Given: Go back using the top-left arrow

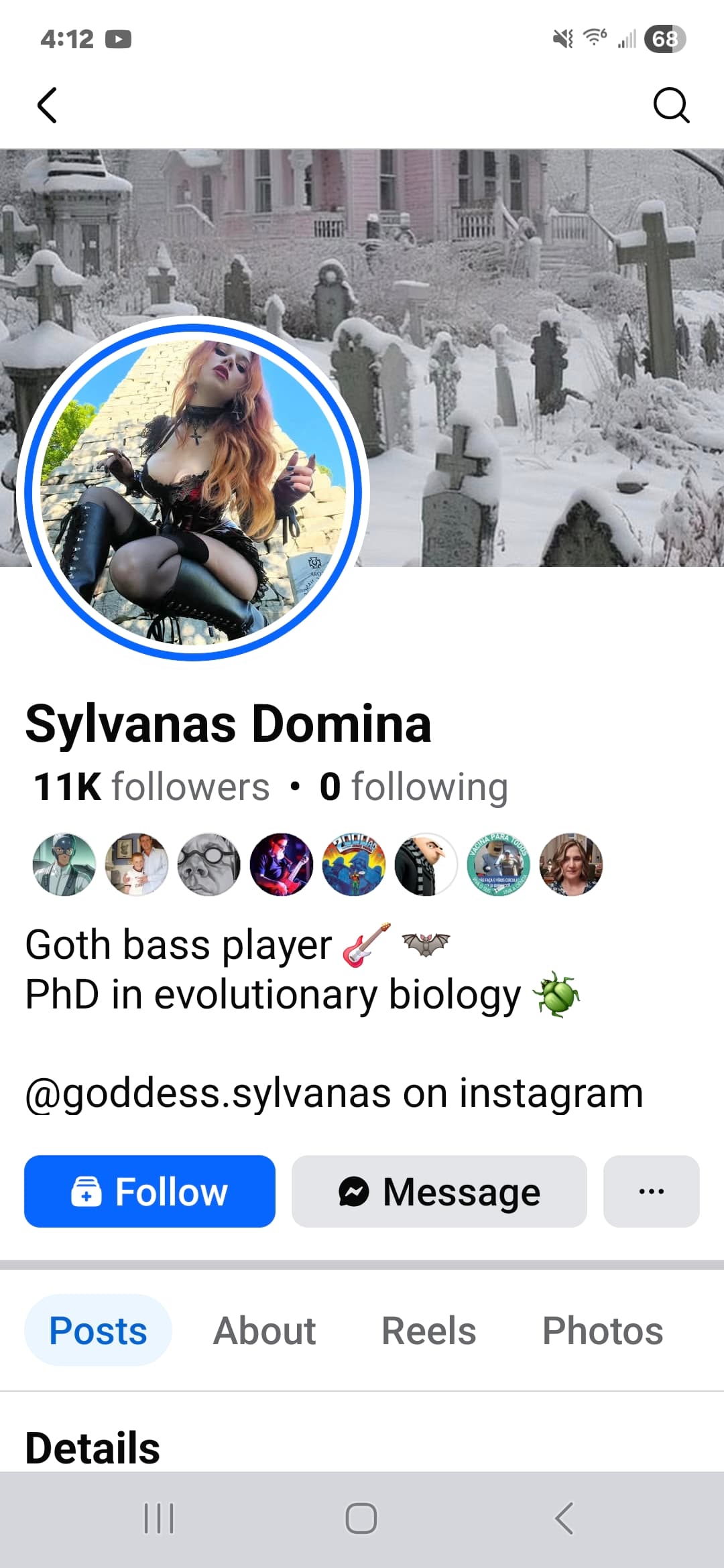Looking at the screenshot, I should tap(47, 105).
